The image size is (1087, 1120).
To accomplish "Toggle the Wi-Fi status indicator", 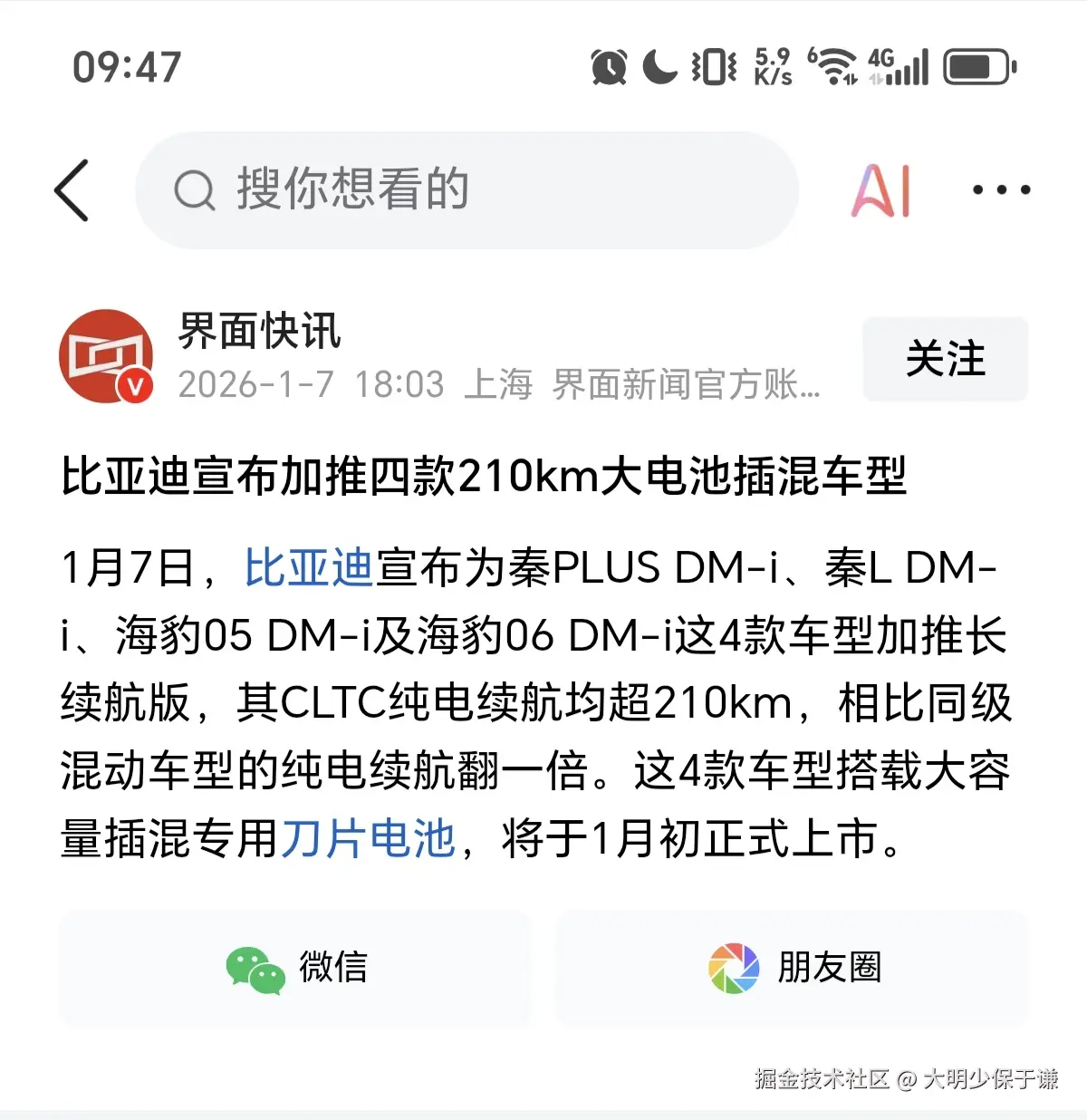I will click(834, 65).
